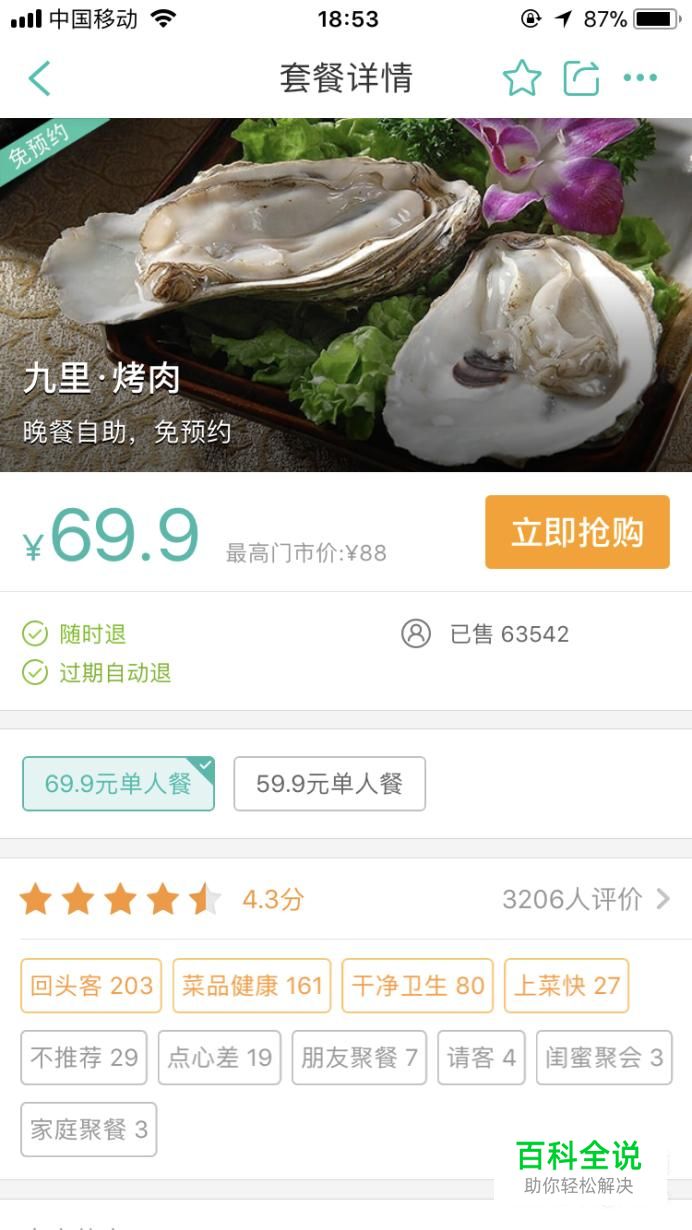692x1230 pixels.
Task: Filter reviews by 点心差 19
Action: click(219, 1057)
